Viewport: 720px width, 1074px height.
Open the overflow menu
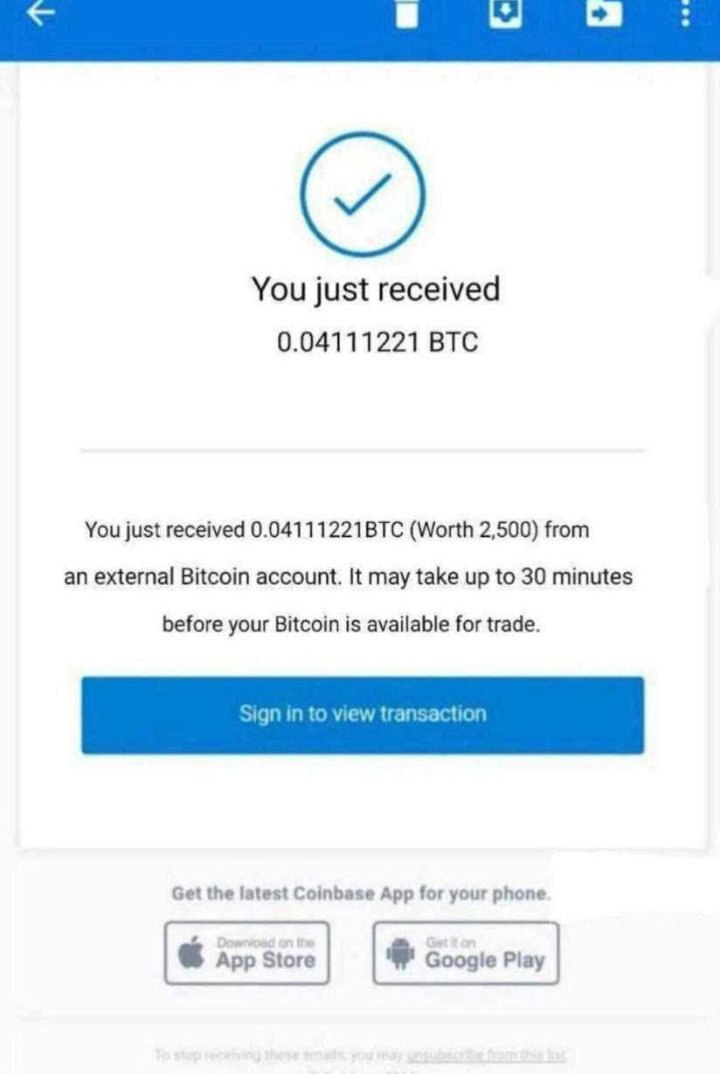(685, 12)
